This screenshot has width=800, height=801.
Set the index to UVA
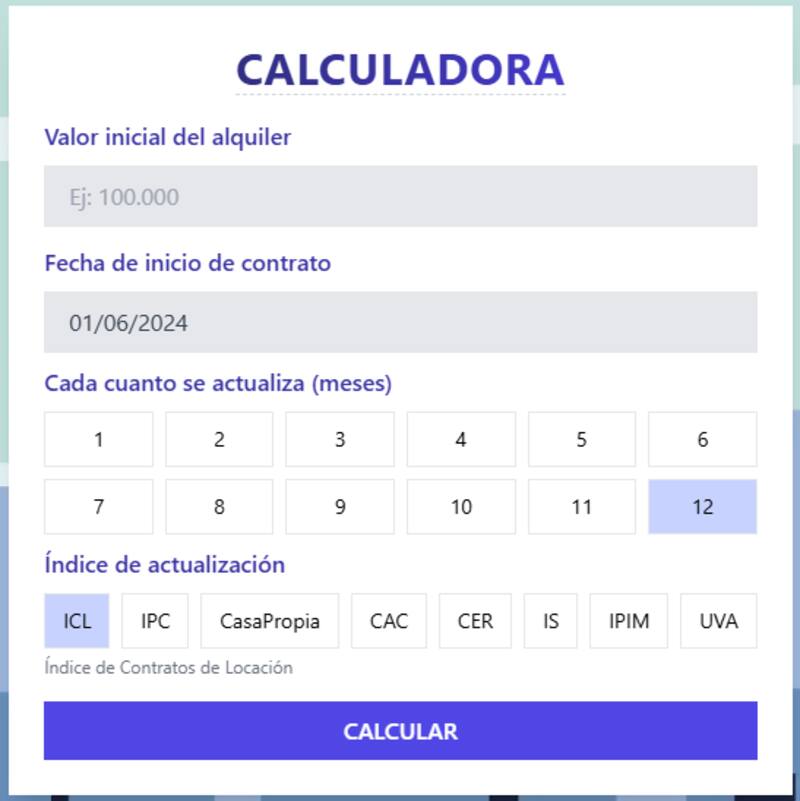pos(718,621)
